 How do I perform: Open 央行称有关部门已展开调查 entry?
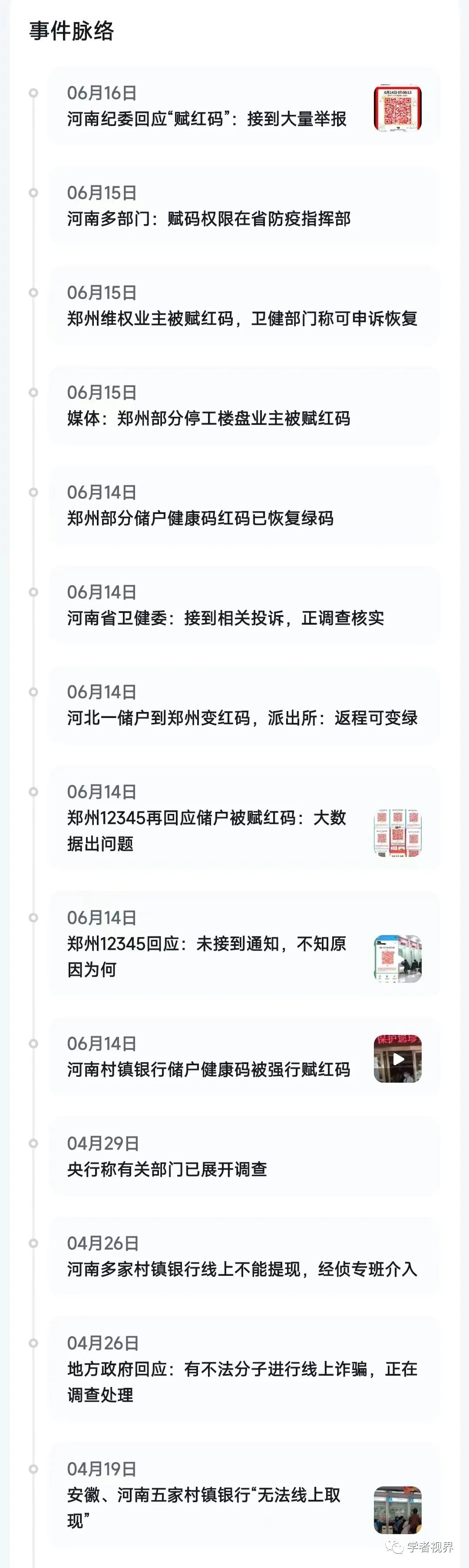[168, 1169]
